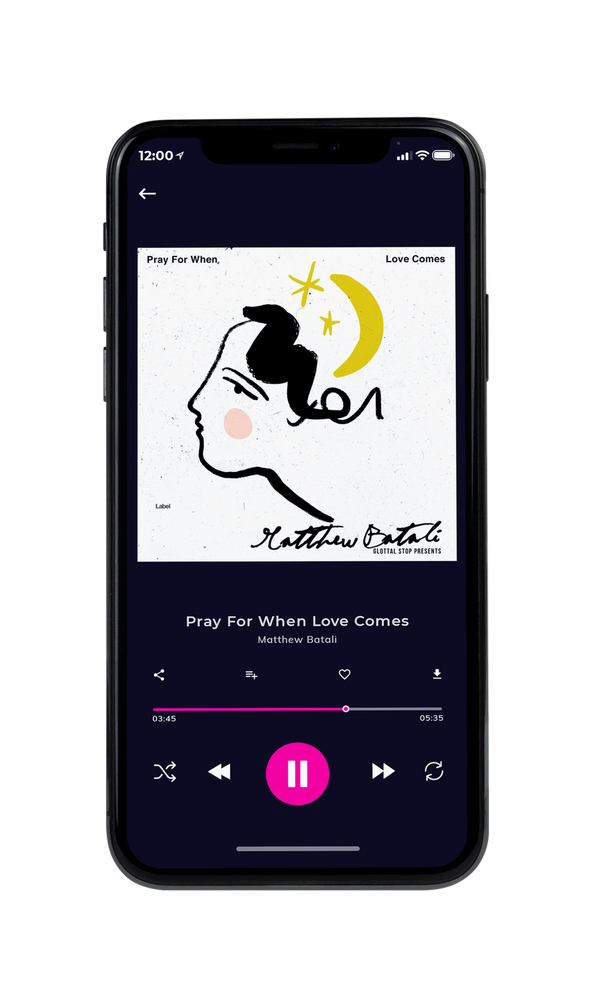Like the song with the heart icon
The width and height of the screenshot is (600, 1000).
point(344,674)
